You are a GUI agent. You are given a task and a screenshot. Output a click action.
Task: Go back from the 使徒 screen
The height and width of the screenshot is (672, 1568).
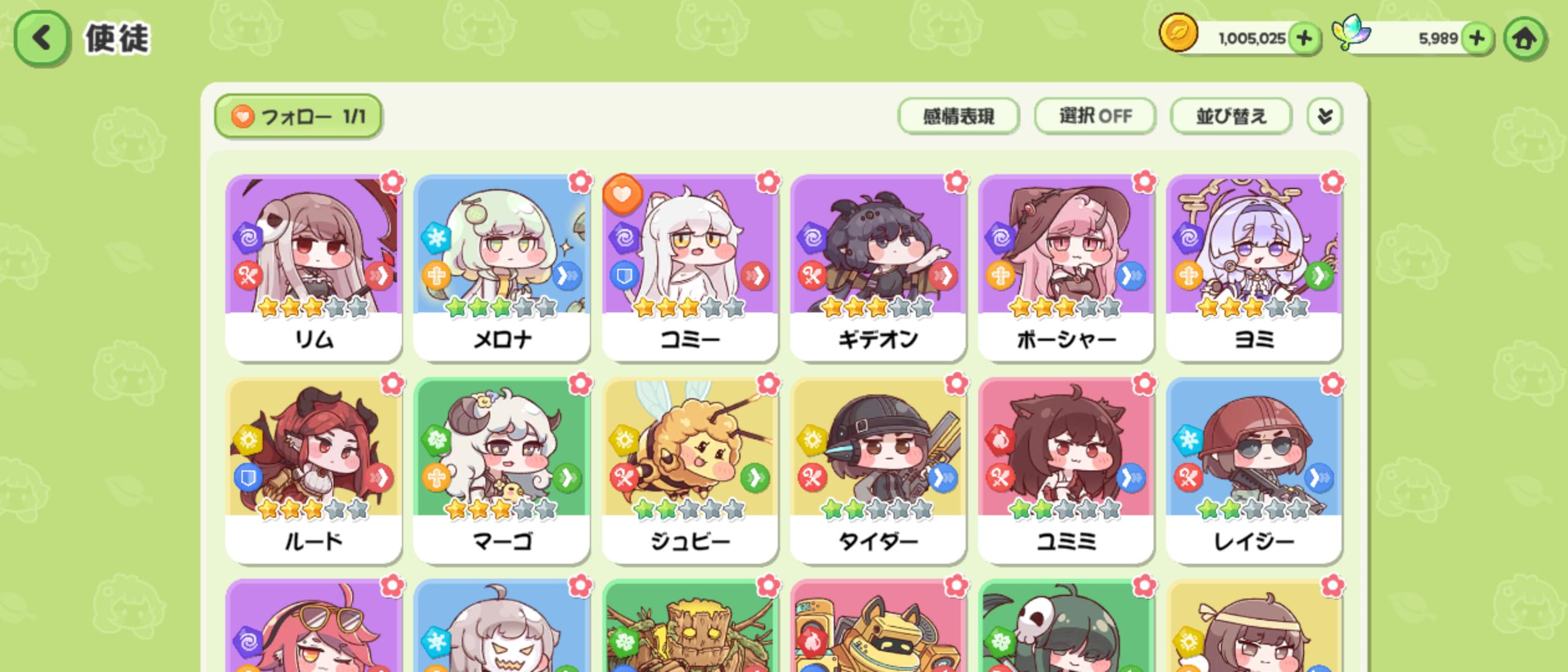(41, 39)
